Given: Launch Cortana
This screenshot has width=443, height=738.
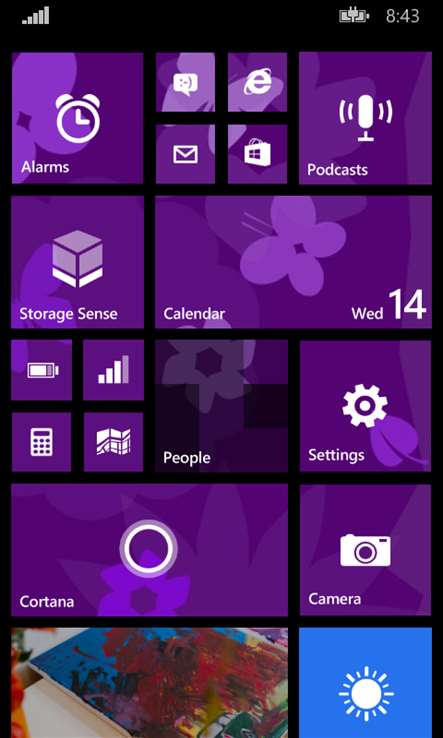Looking at the screenshot, I should coord(150,550).
